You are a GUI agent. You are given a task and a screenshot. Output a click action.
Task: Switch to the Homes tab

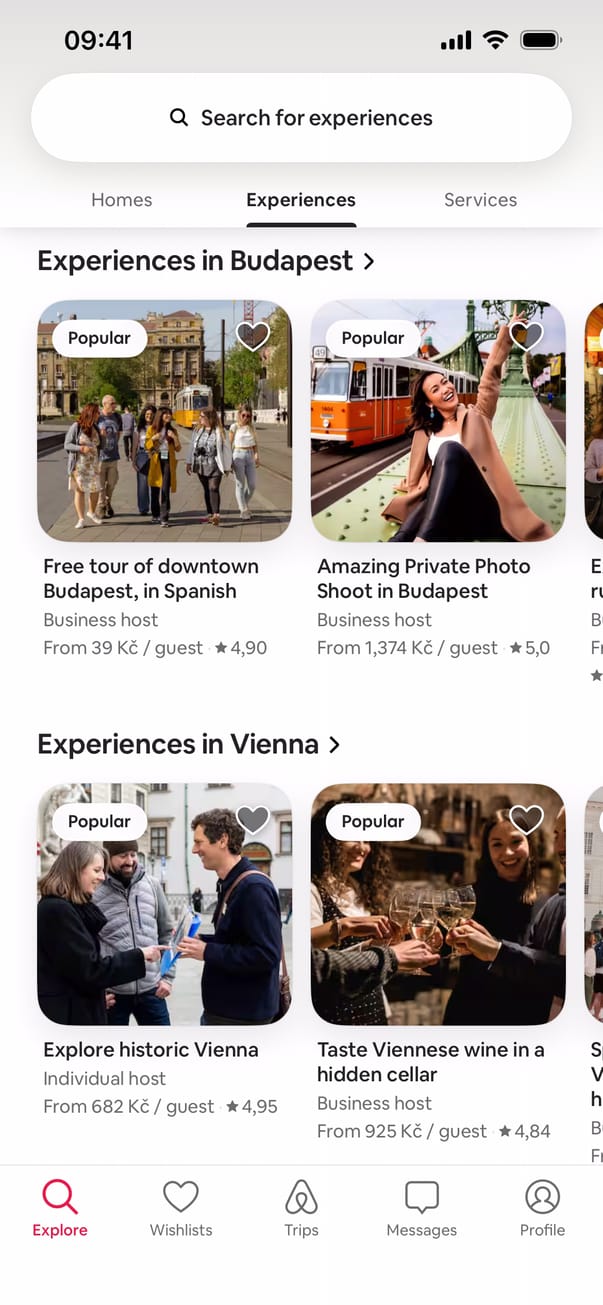click(x=121, y=200)
